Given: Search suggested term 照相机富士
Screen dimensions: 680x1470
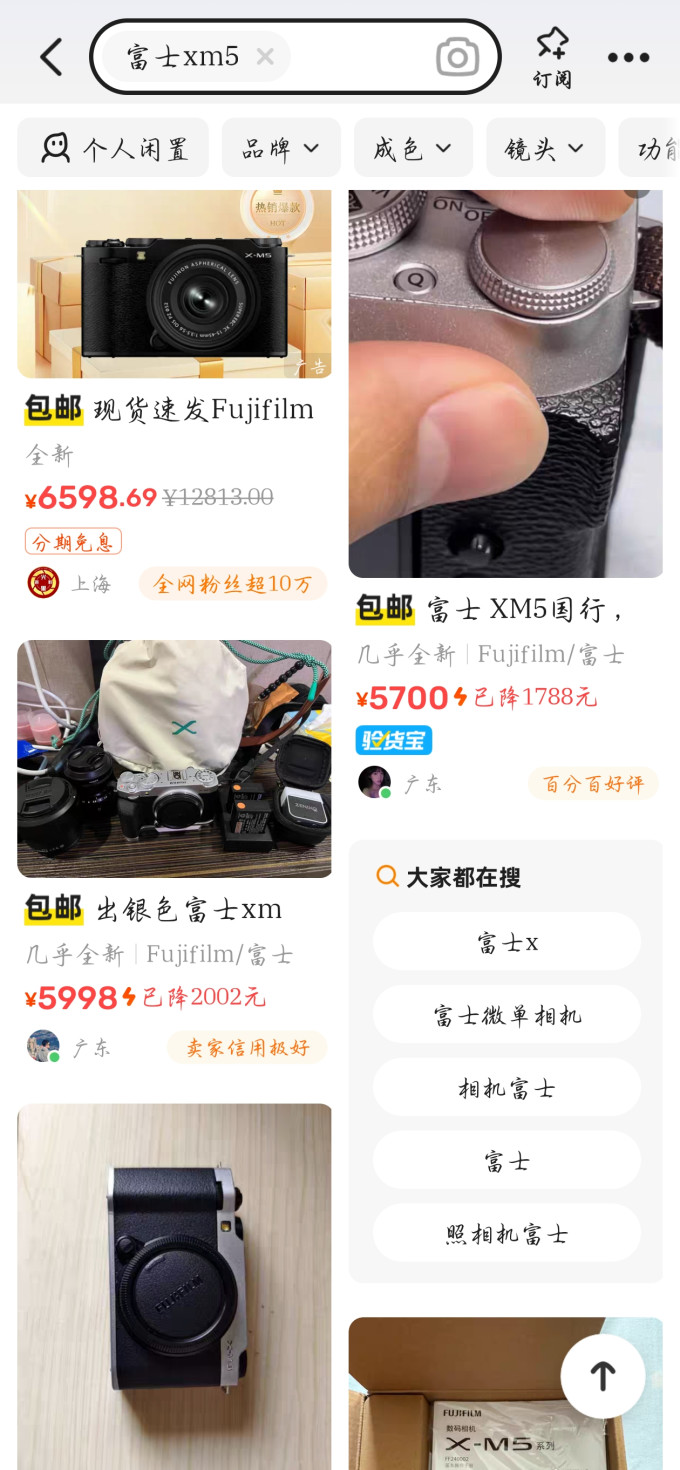Looking at the screenshot, I should tap(507, 1234).
